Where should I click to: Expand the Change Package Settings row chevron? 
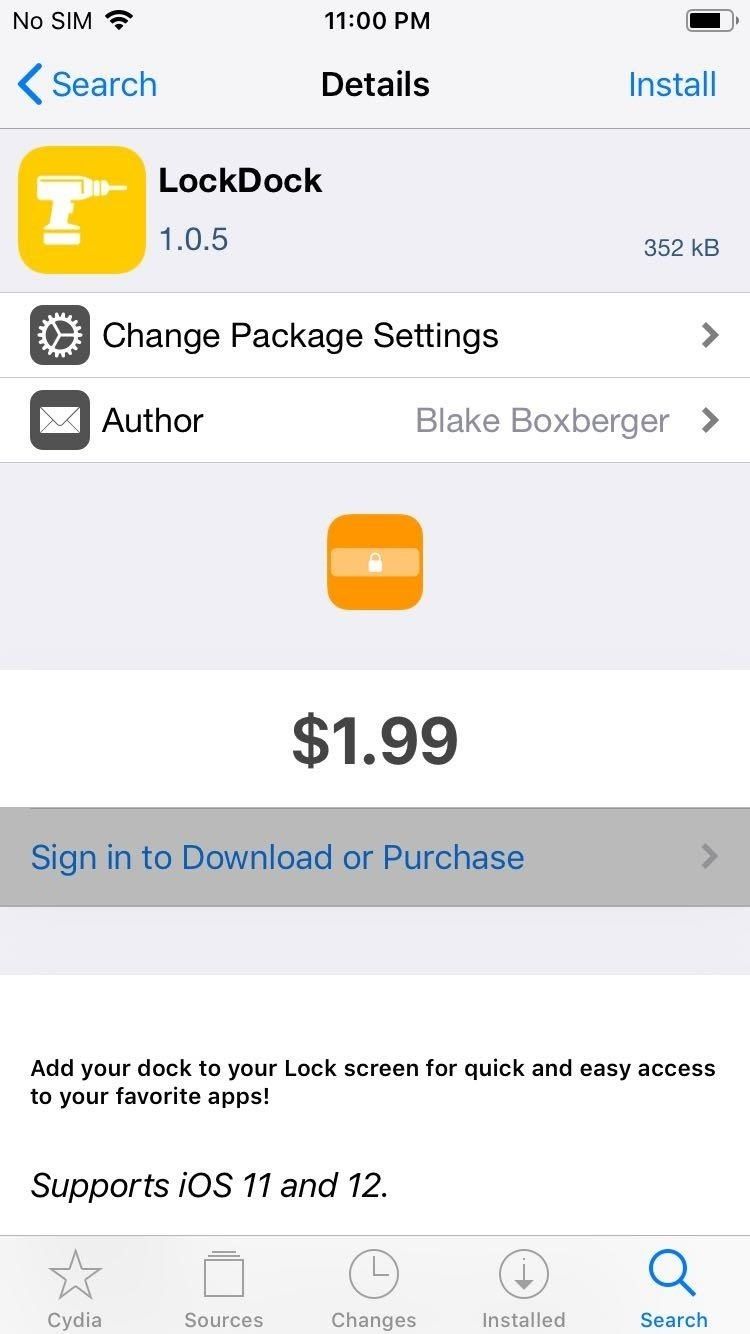pyautogui.click(x=710, y=335)
